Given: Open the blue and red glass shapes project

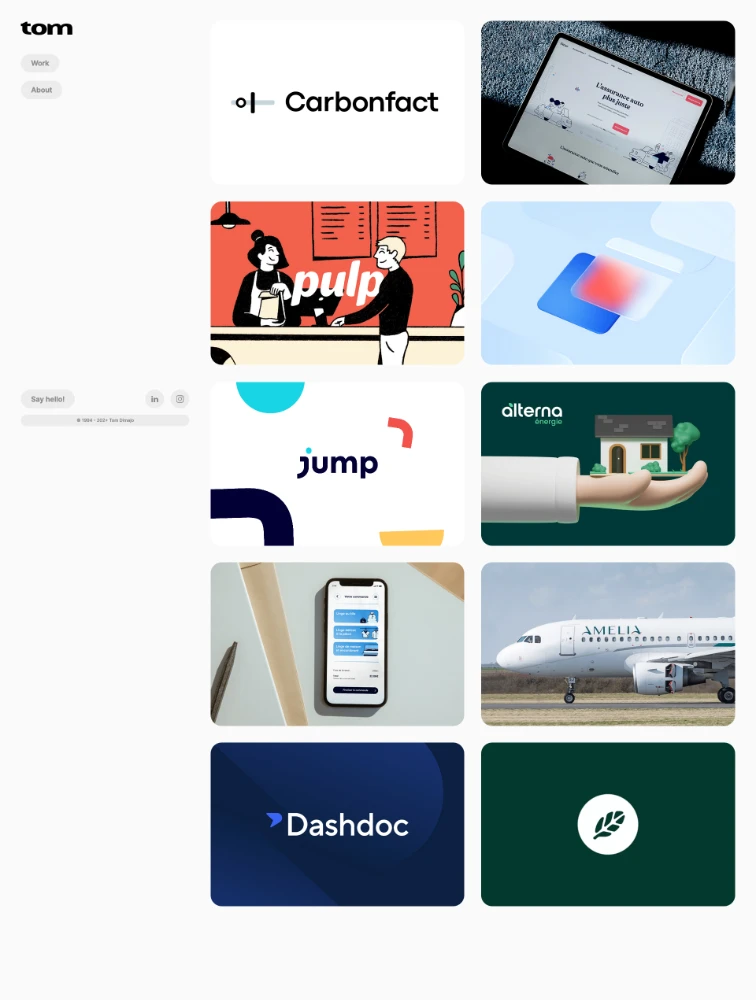Looking at the screenshot, I should click(x=608, y=283).
